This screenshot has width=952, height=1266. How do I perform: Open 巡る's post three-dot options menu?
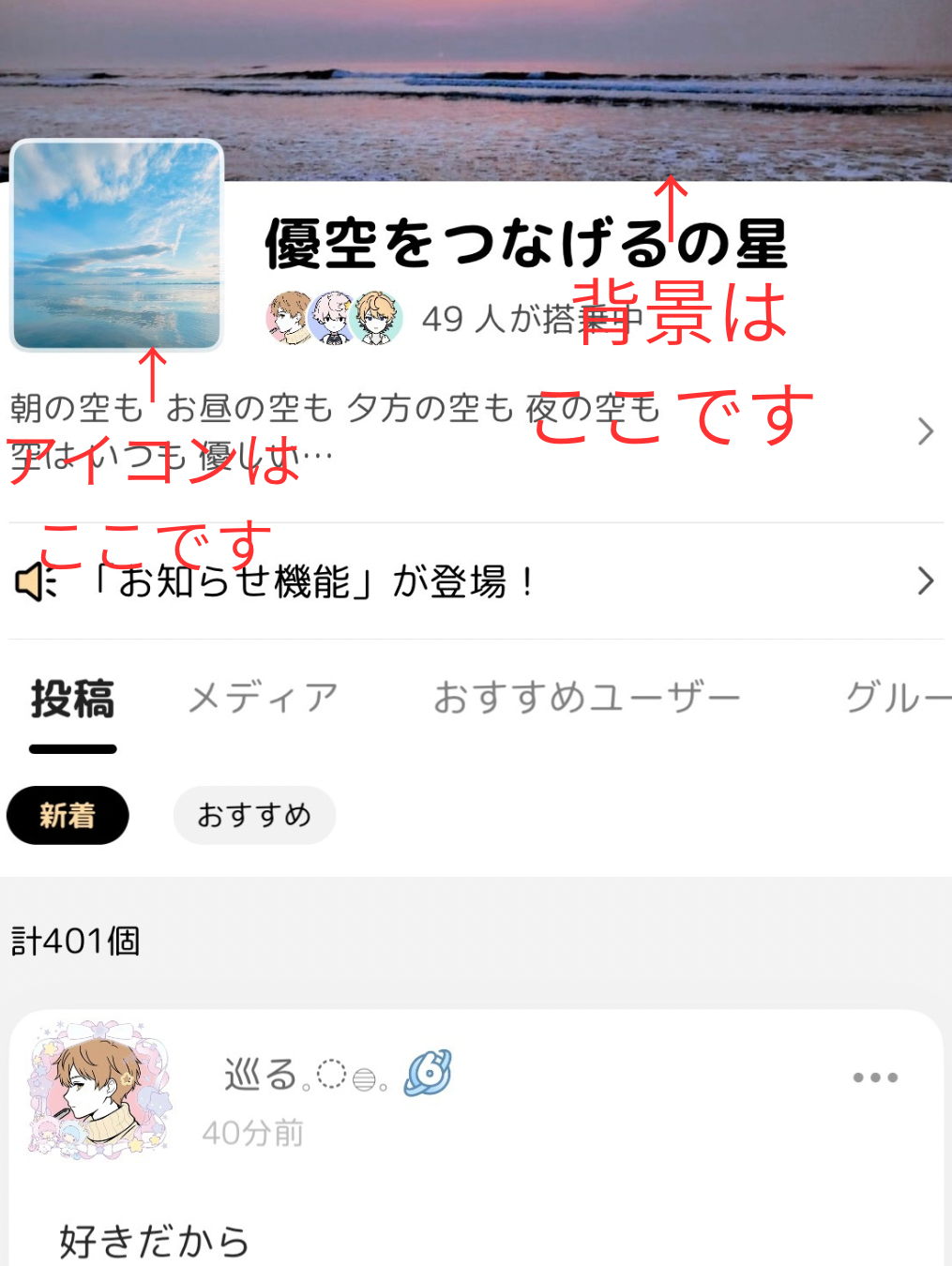pos(875,1077)
